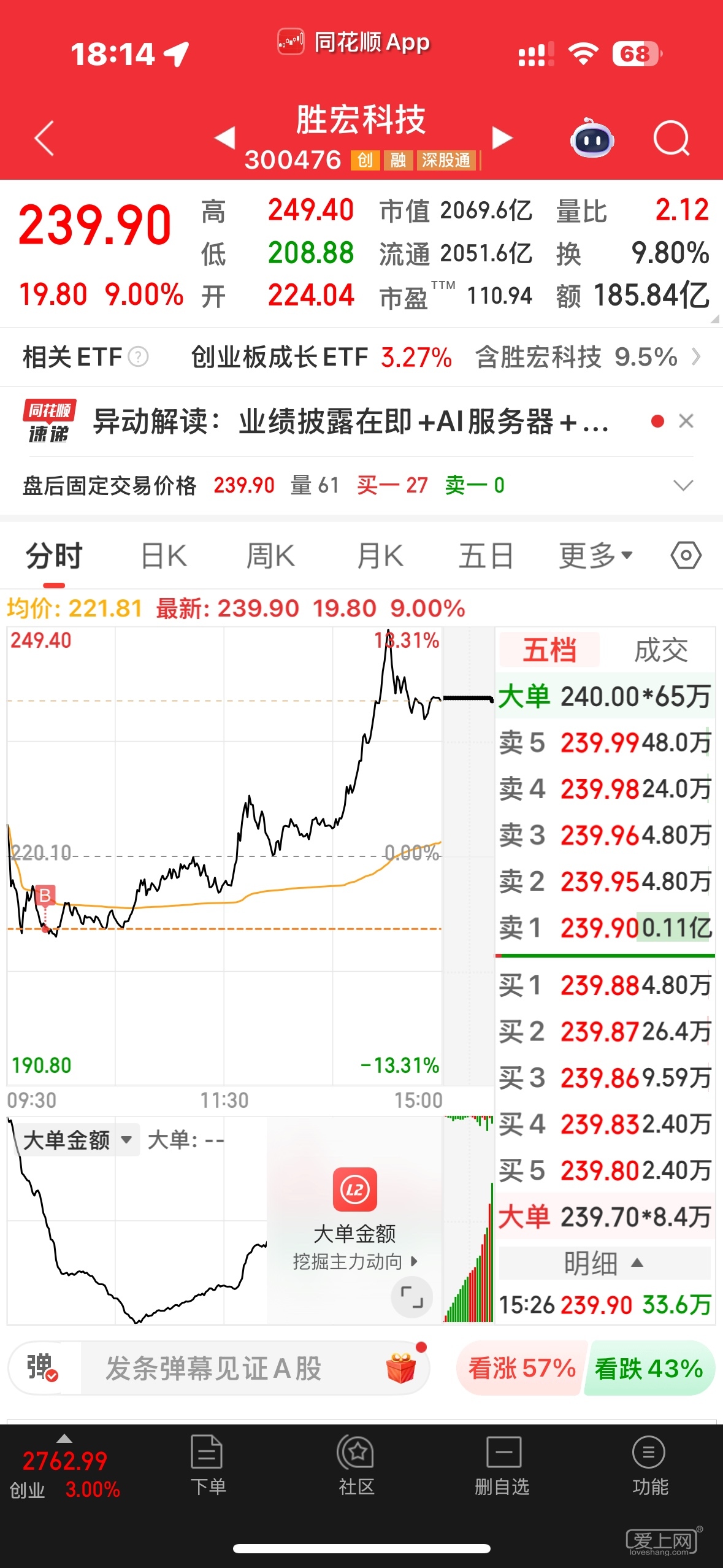Switch order book to 成交 tab
The image size is (723, 1568).
pos(660,650)
